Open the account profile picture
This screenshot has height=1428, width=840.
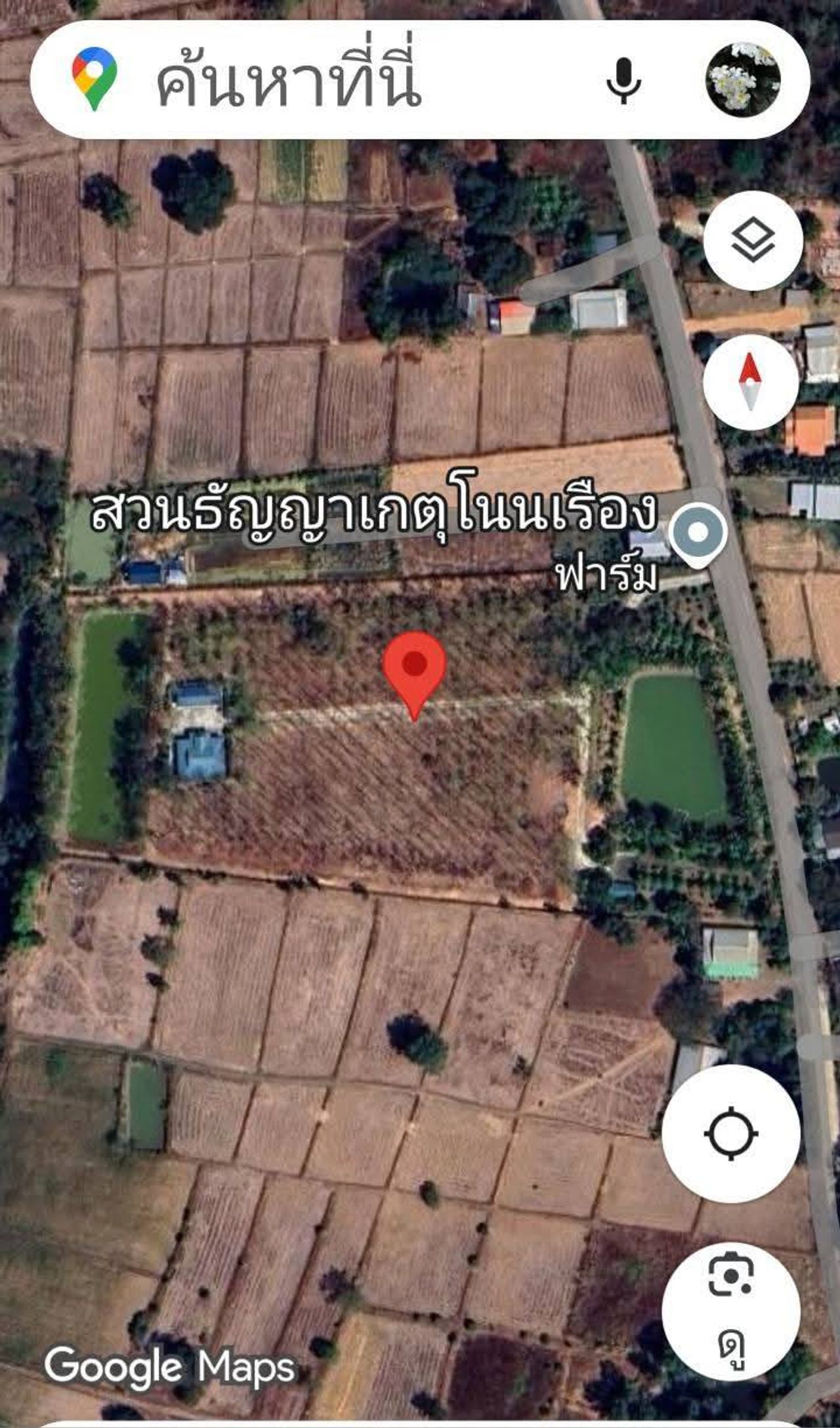click(743, 79)
